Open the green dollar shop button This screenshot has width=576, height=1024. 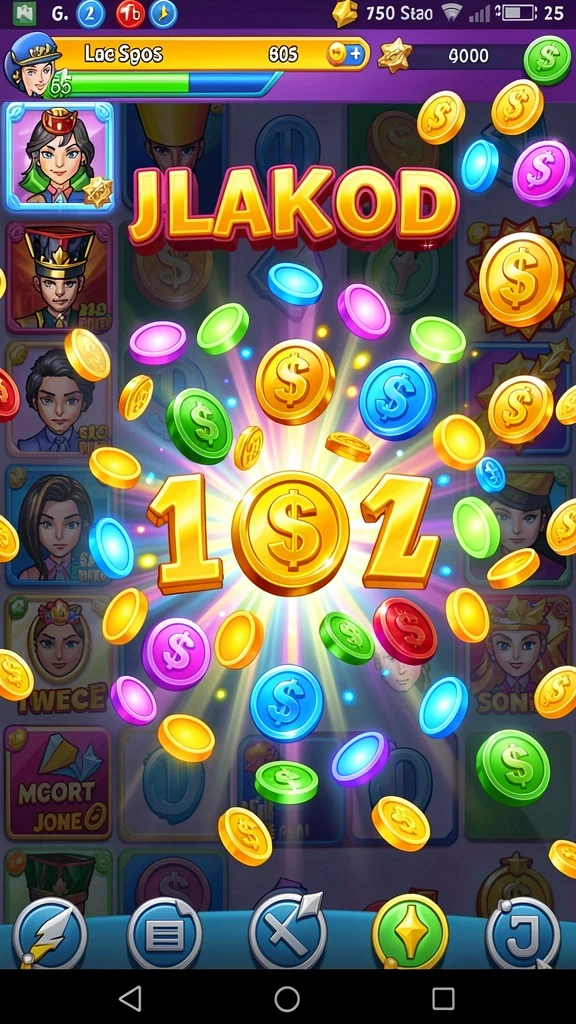(x=547, y=60)
